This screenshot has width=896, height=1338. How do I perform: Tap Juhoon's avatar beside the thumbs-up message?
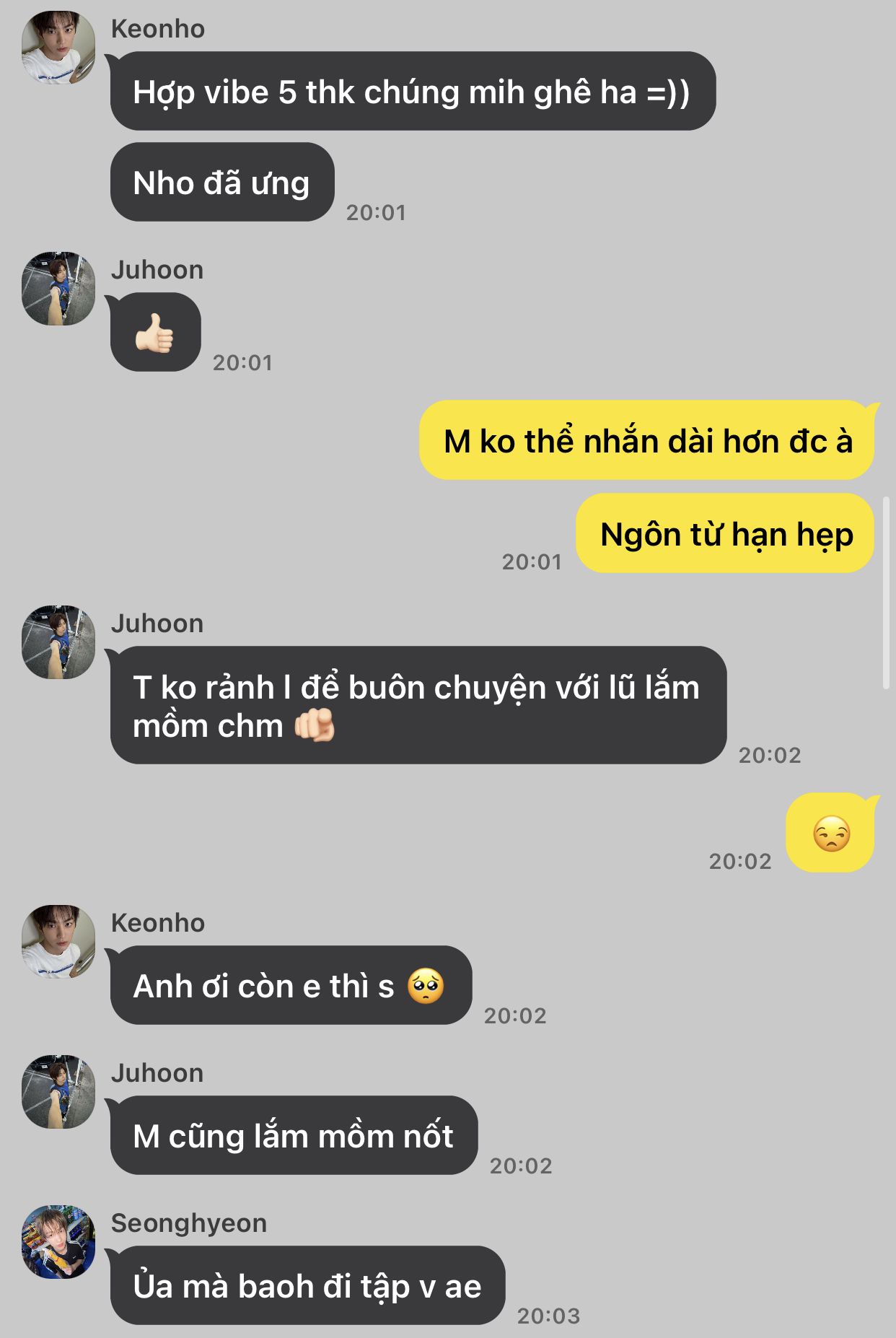click(x=58, y=289)
